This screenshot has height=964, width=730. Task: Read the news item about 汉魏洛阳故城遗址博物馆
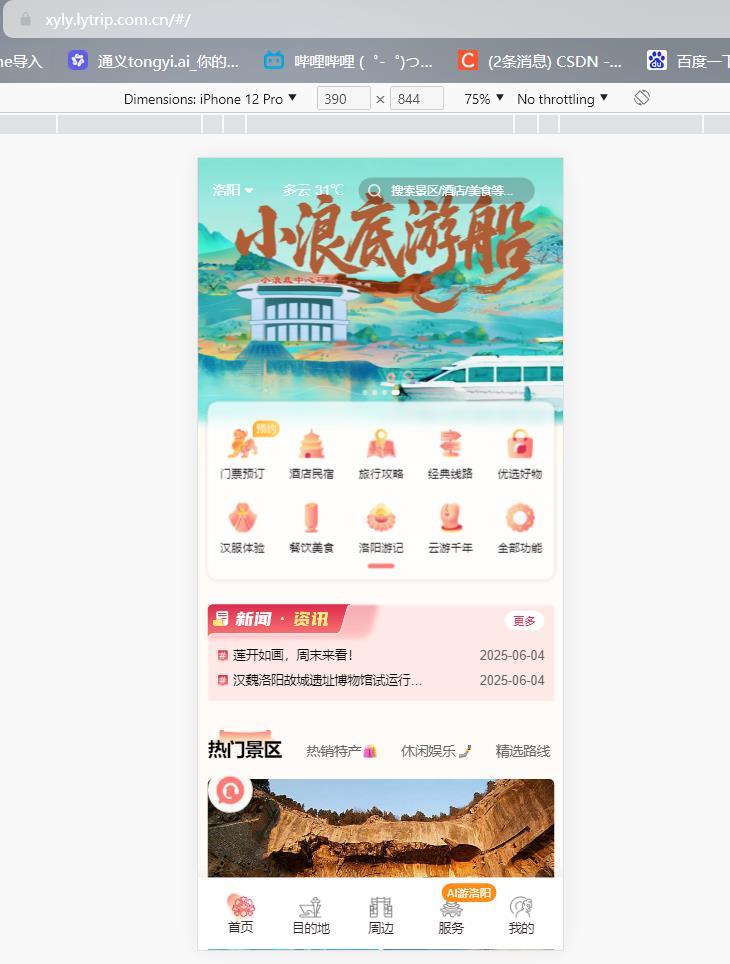click(x=327, y=681)
